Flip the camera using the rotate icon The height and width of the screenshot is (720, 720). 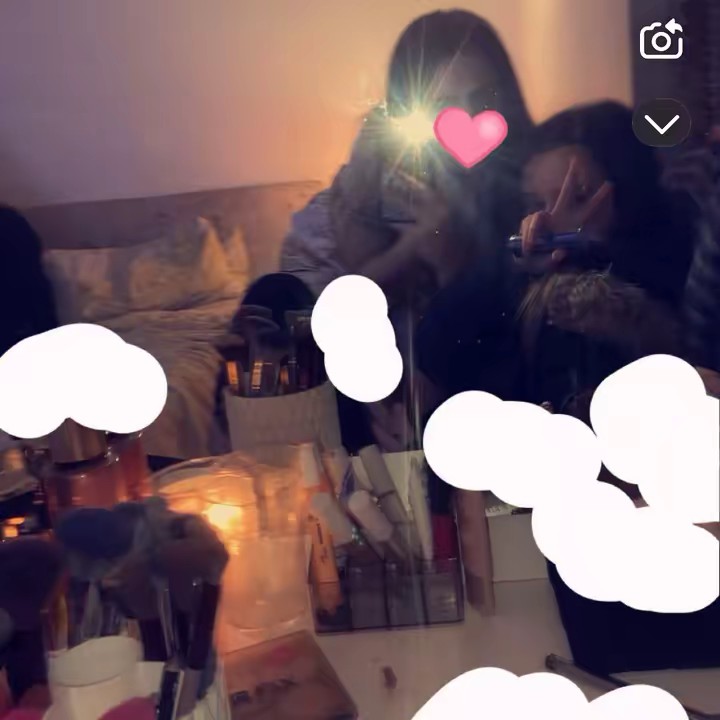(661, 40)
